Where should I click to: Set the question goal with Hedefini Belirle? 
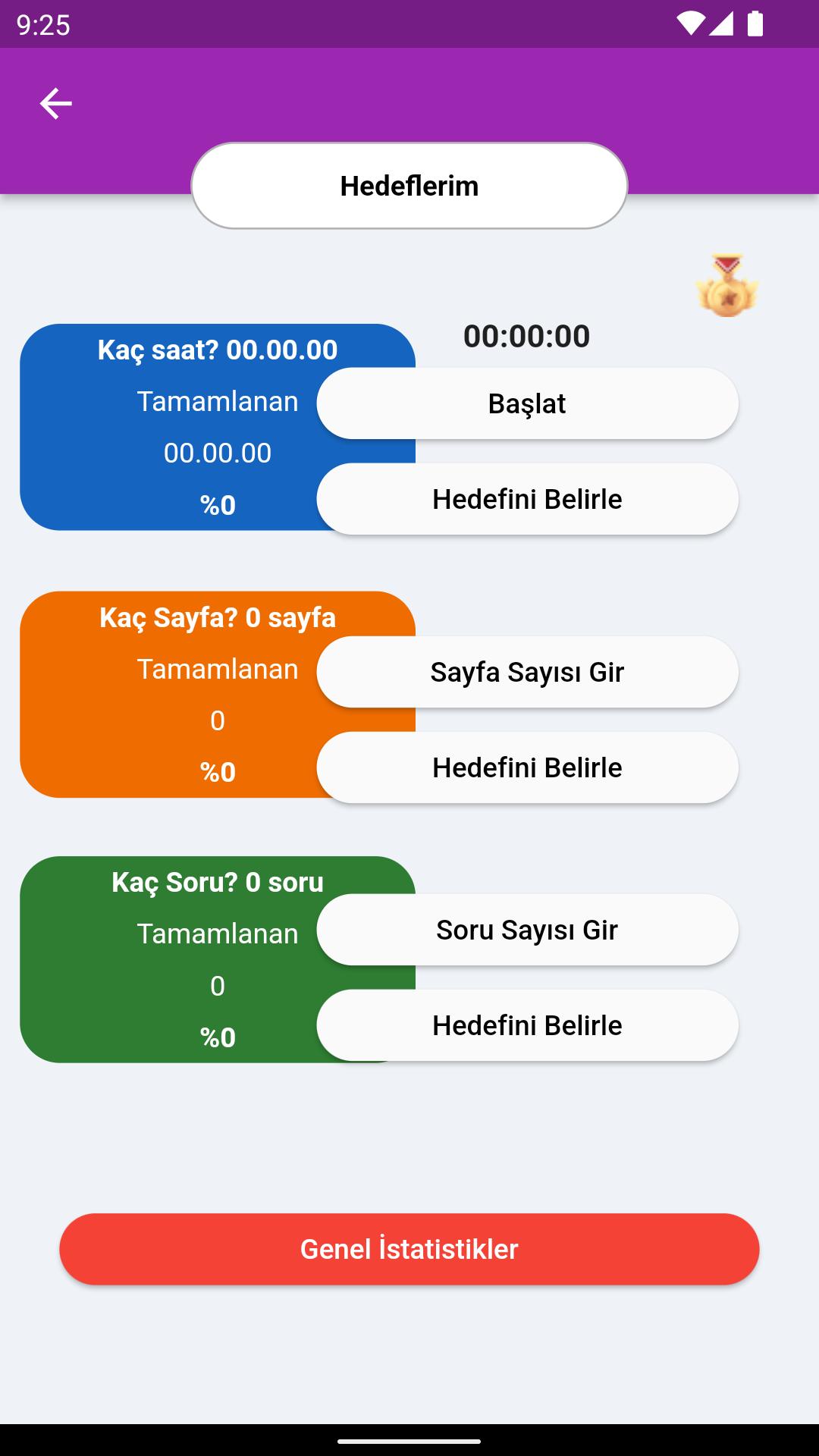tap(527, 1025)
